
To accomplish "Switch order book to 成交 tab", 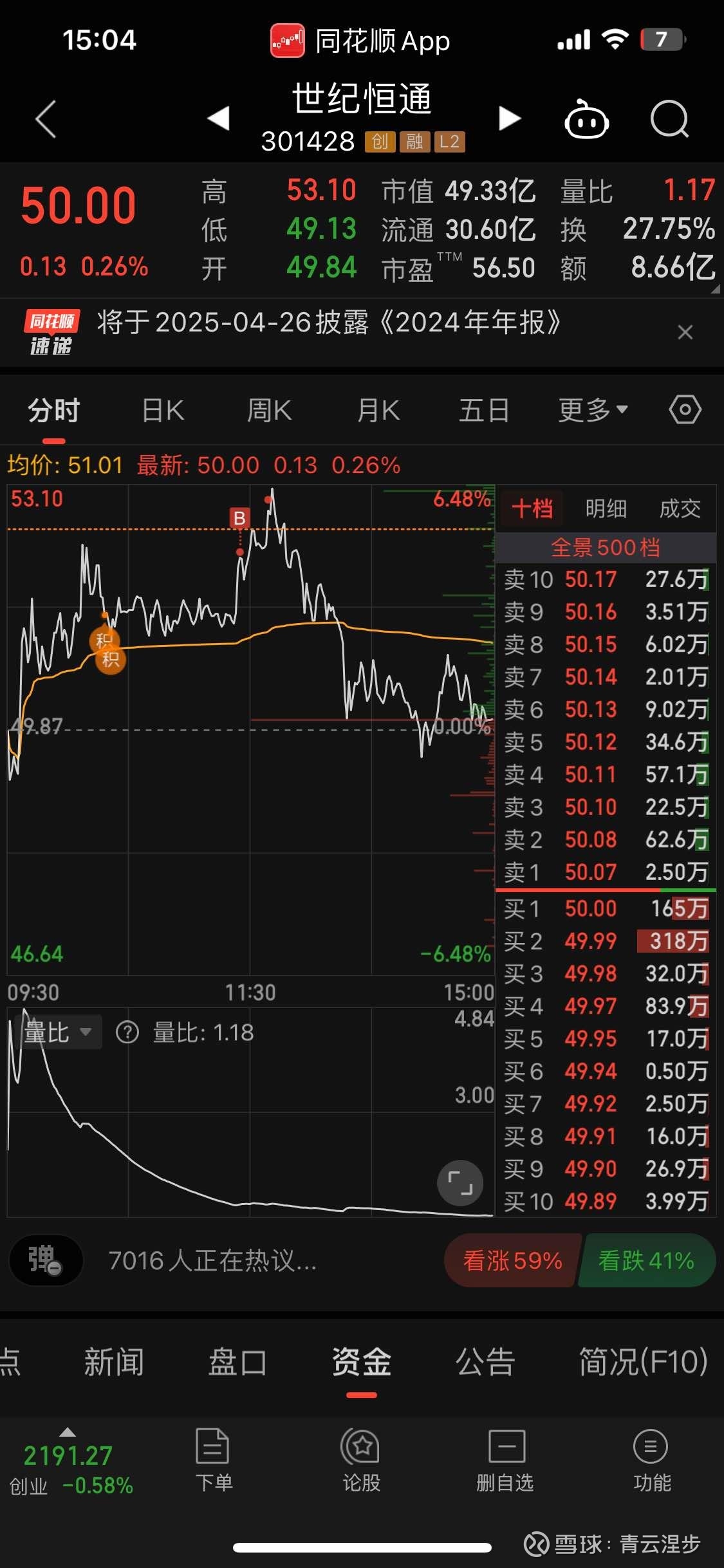I will (x=680, y=509).
